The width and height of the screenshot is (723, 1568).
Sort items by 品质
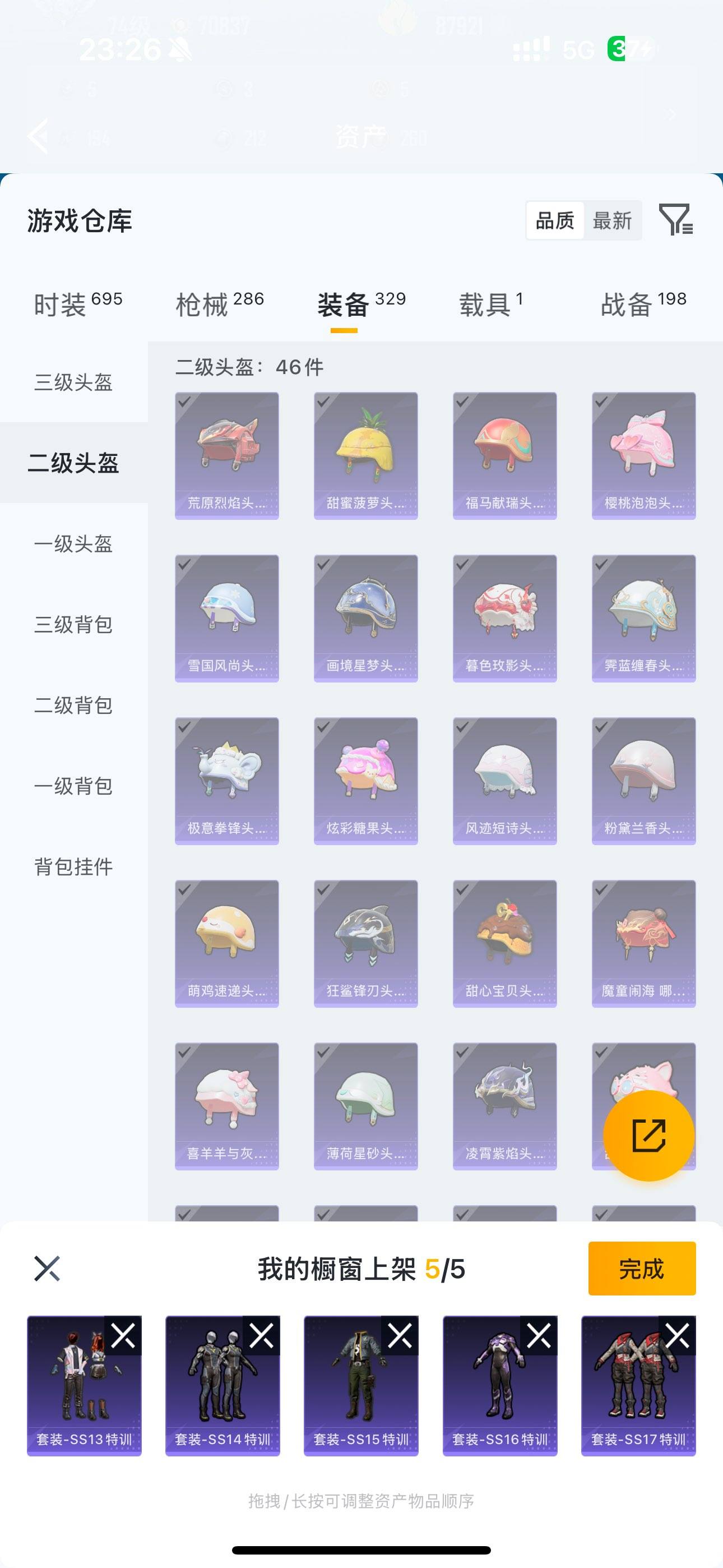point(554,221)
